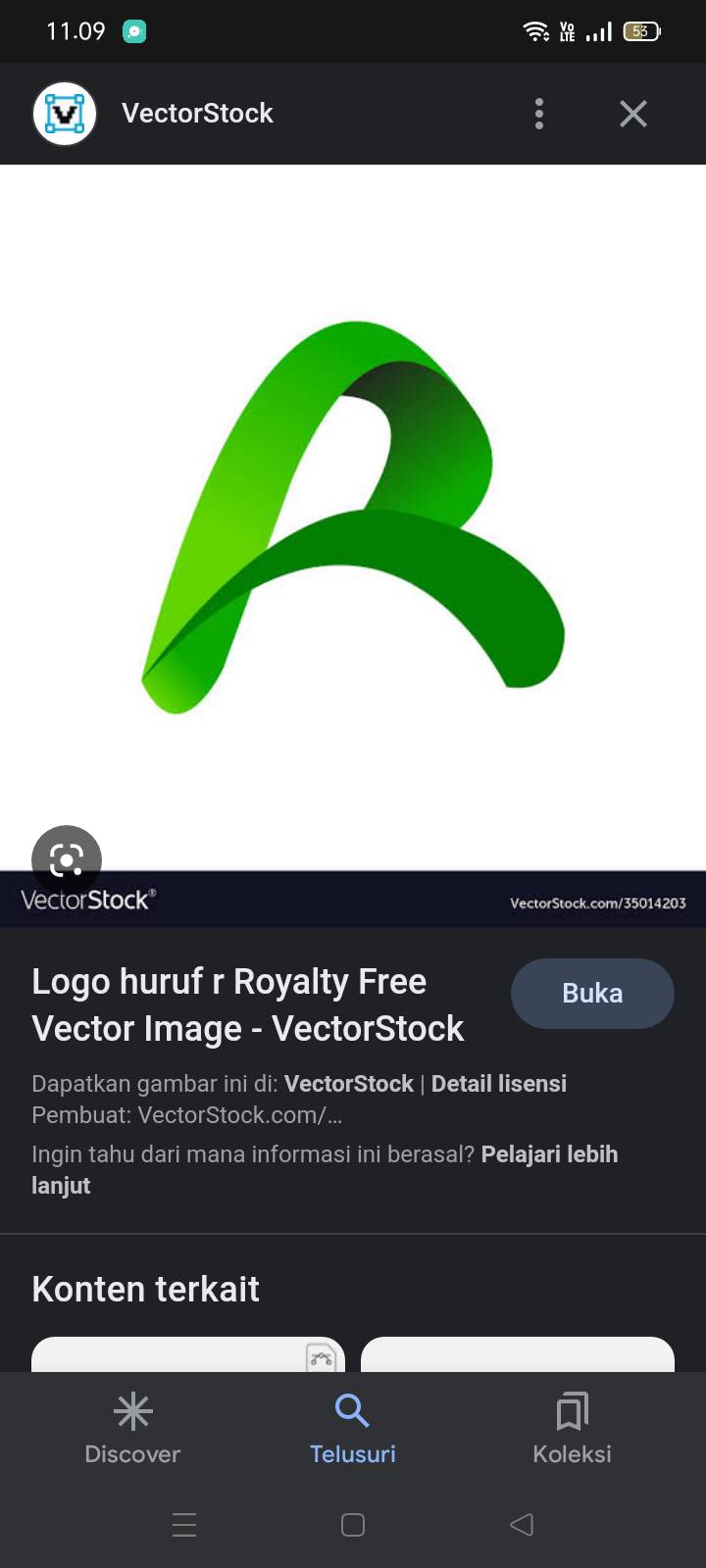Switch to the Telusuri tab

[x=352, y=1429]
